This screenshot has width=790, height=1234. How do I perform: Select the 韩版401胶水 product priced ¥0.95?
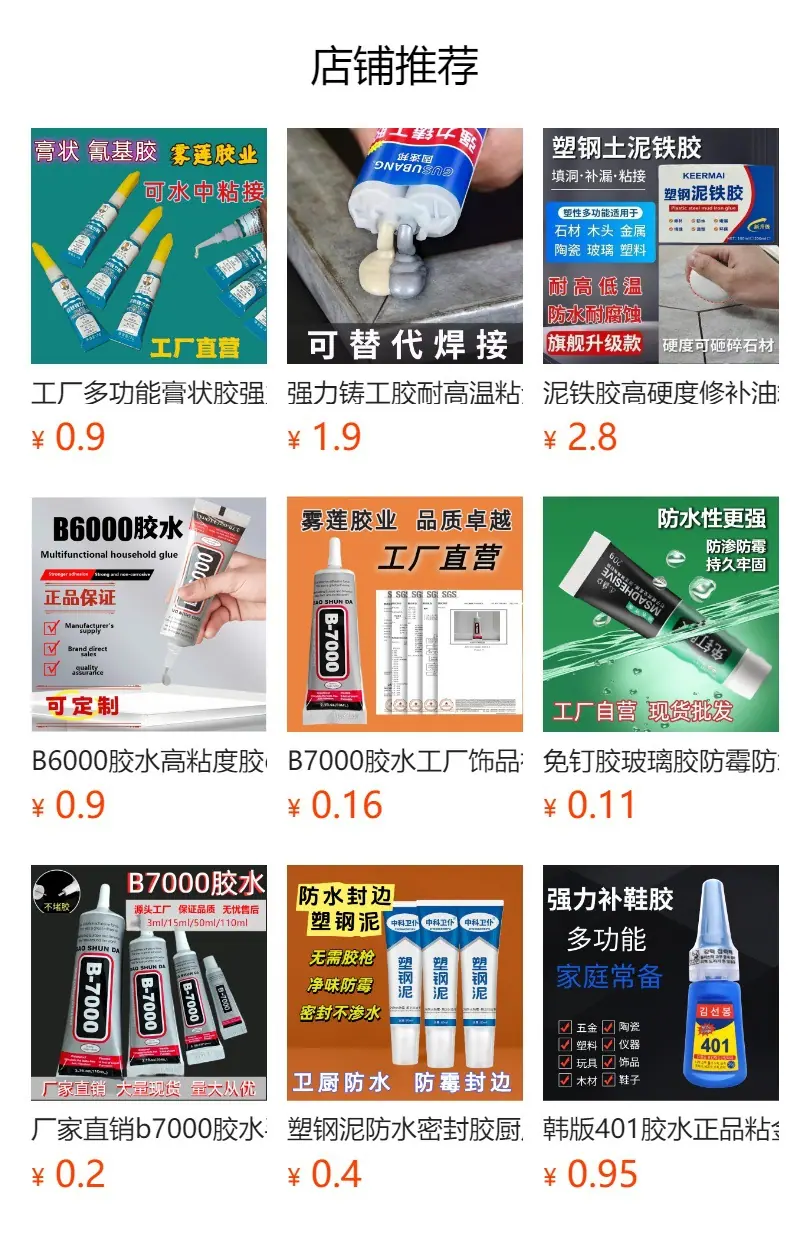[661, 1029]
